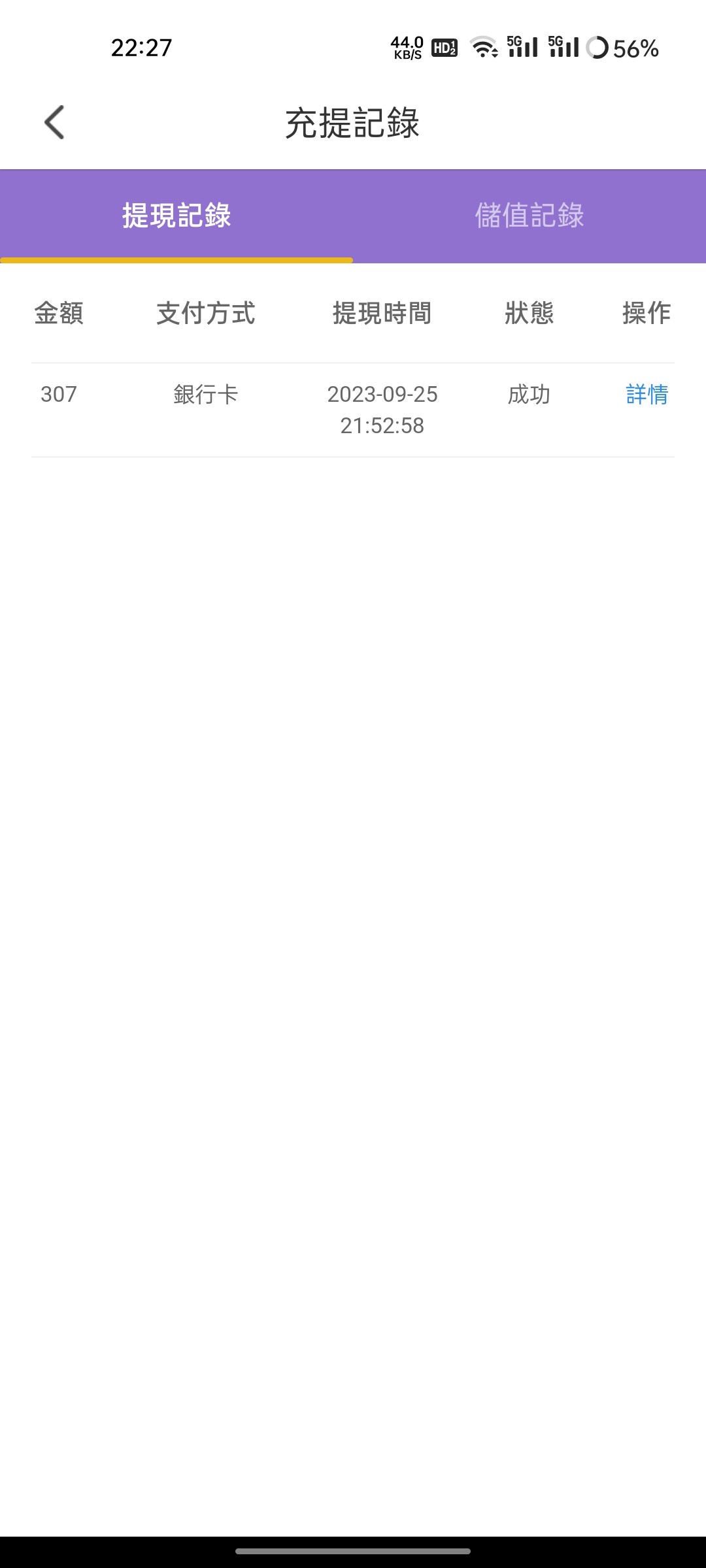The image size is (706, 1568).
Task: Tap the 充提記錄 page title
Action: pos(353,122)
